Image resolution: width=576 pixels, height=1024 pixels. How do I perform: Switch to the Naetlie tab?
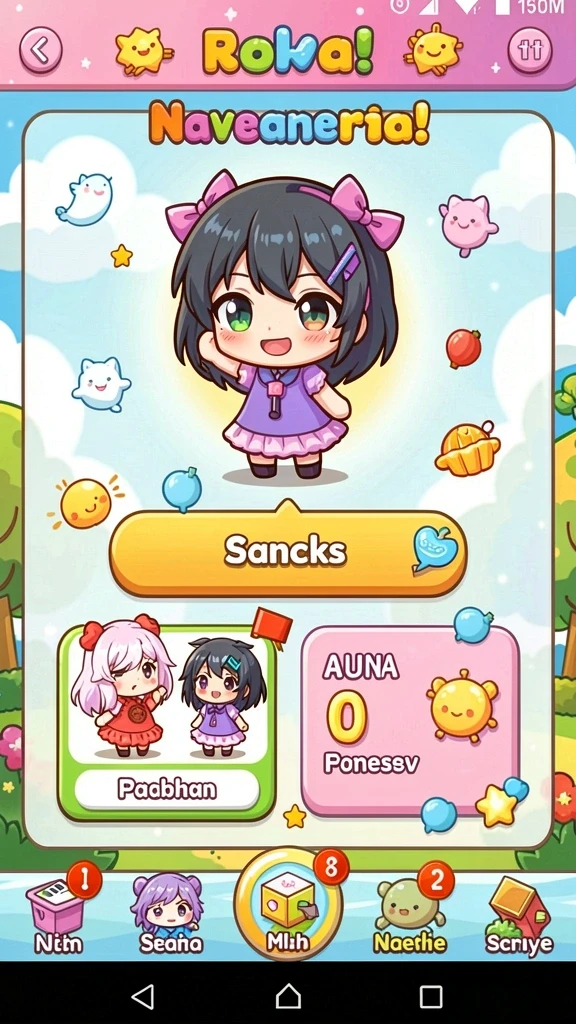410,912
